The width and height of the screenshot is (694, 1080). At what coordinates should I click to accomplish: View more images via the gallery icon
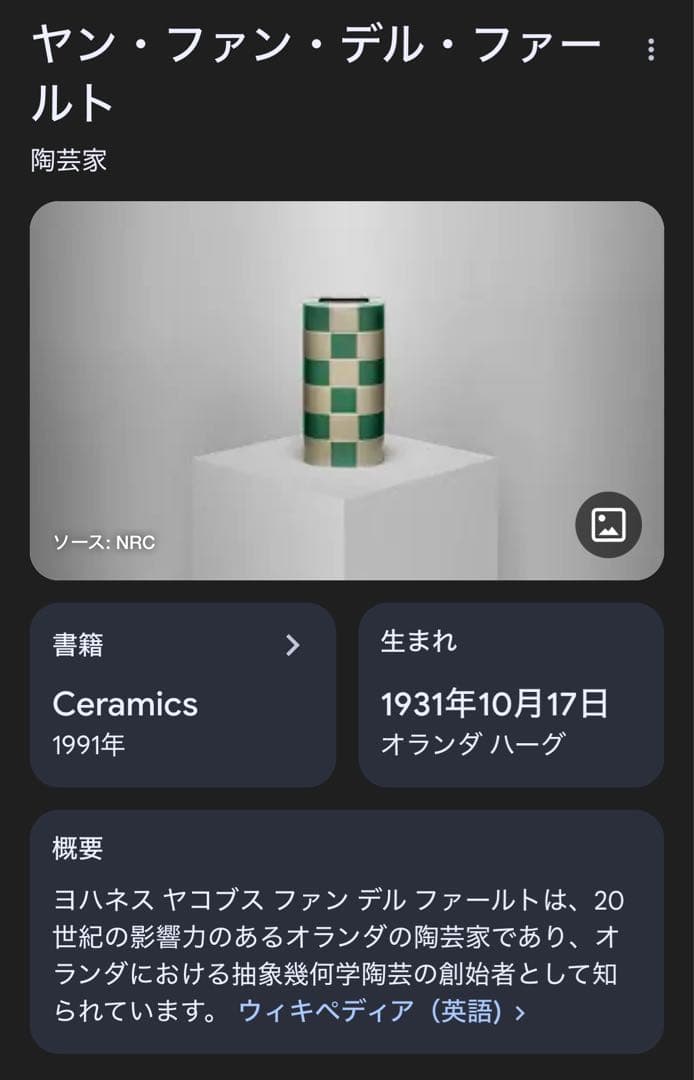tap(608, 525)
